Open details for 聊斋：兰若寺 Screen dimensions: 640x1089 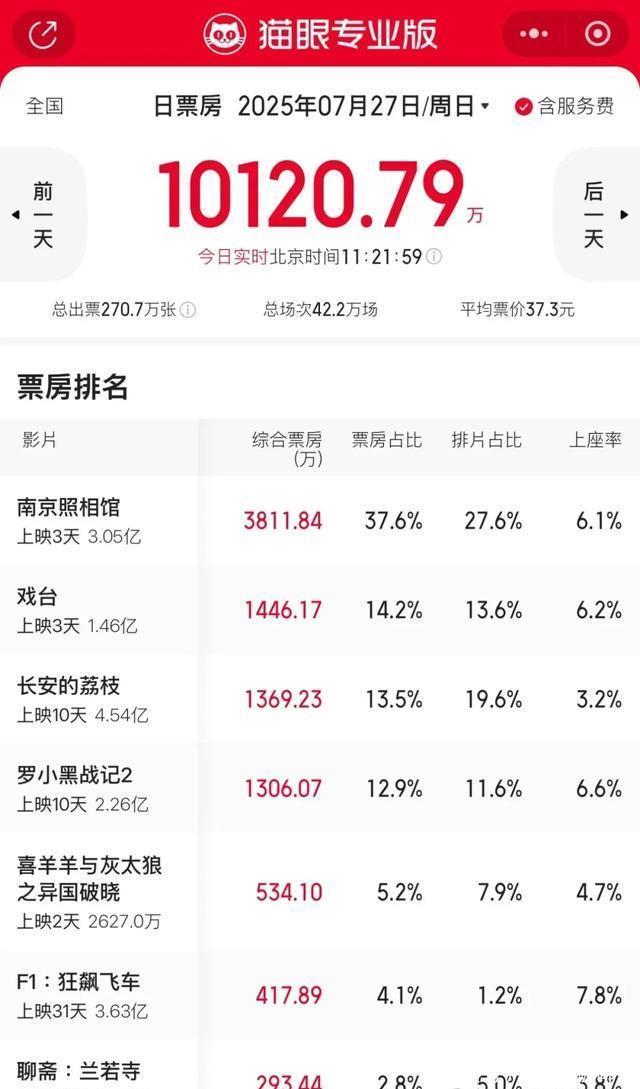pyautogui.click(x=79, y=1071)
